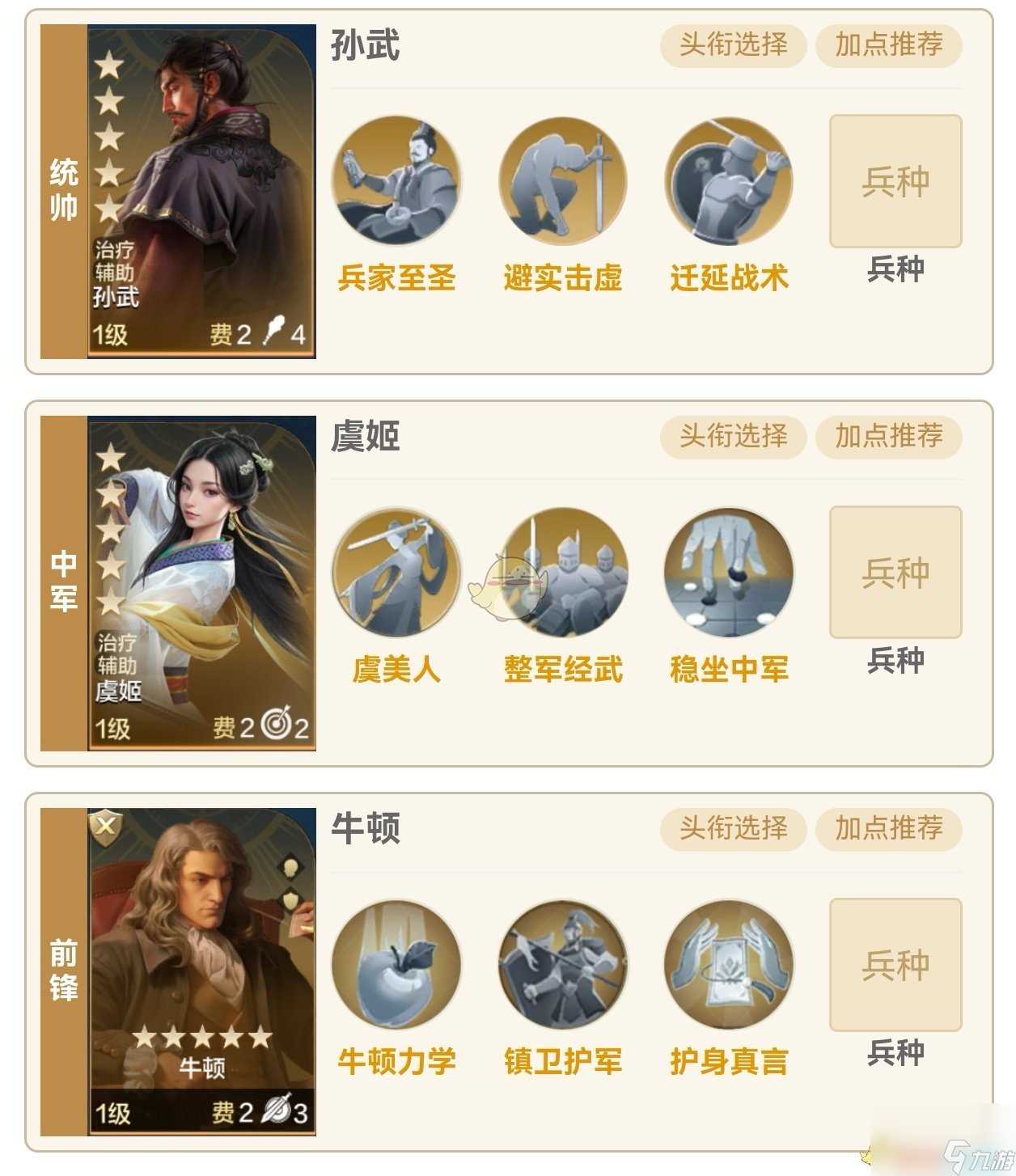Choose 兵种 slot for 孙武
The height and width of the screenshot is (1176, 1016).
pyautogui.click(x=895, y=181)
